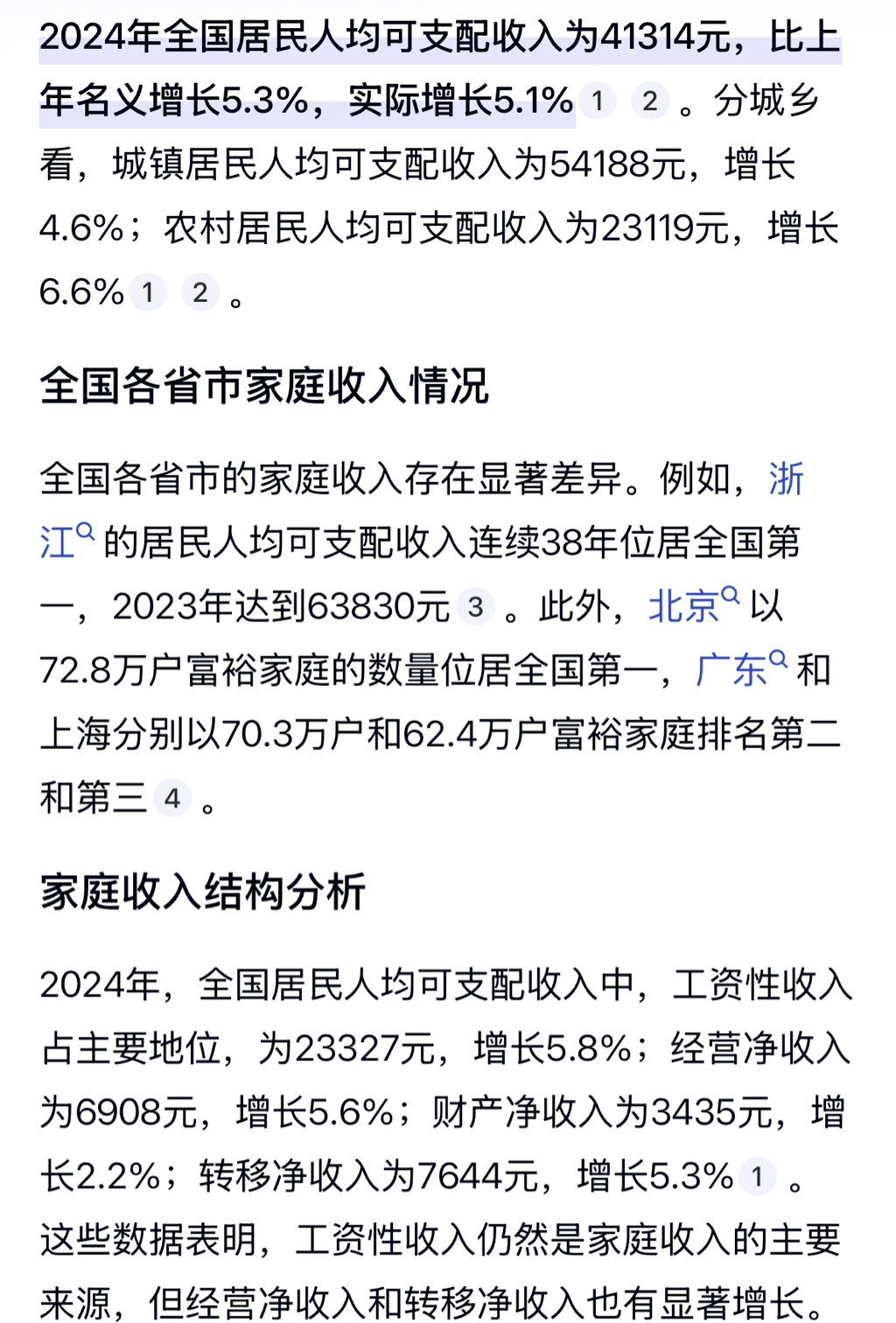Open citation 2 after 6.6%
This screenshot has width=896, height=1323.
click(x=200, y=292)
